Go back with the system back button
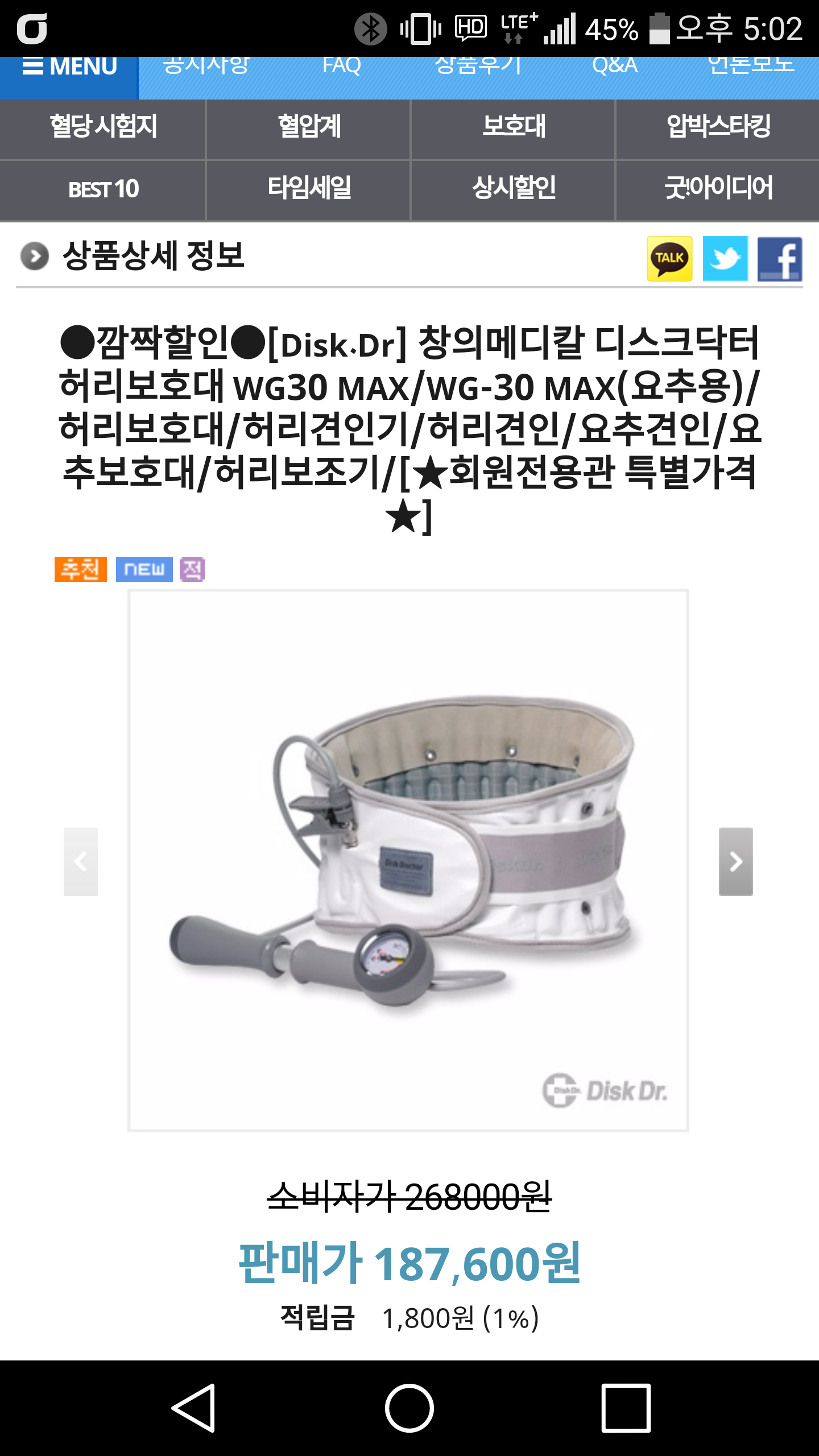The height and width of the screenshot is (1456, 819). 193,1408
